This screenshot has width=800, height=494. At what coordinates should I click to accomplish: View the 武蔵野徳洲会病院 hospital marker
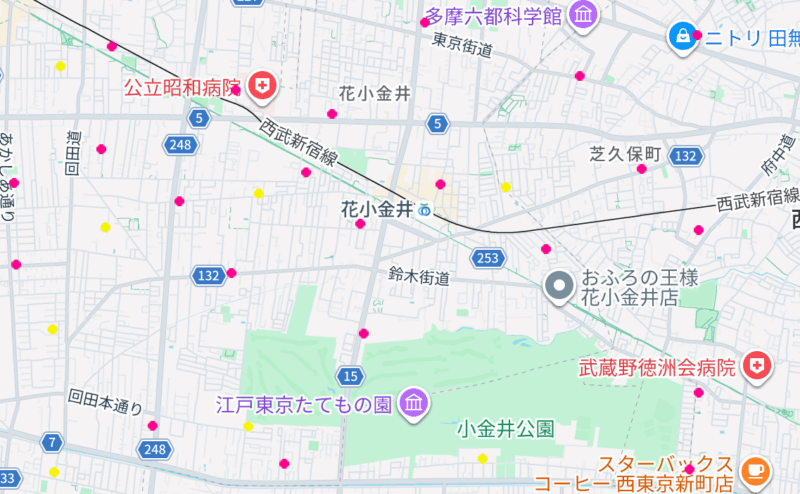pos(759,366)
